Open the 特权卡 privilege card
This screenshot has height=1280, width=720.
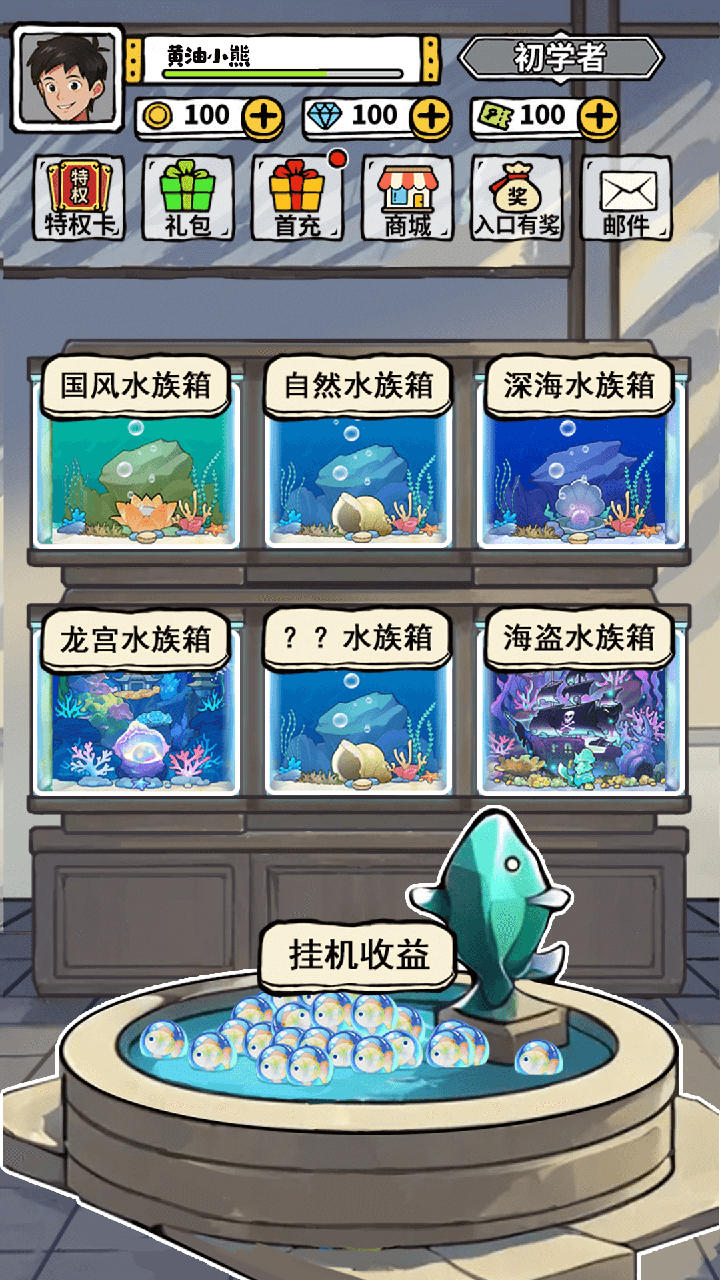point(81,198)
